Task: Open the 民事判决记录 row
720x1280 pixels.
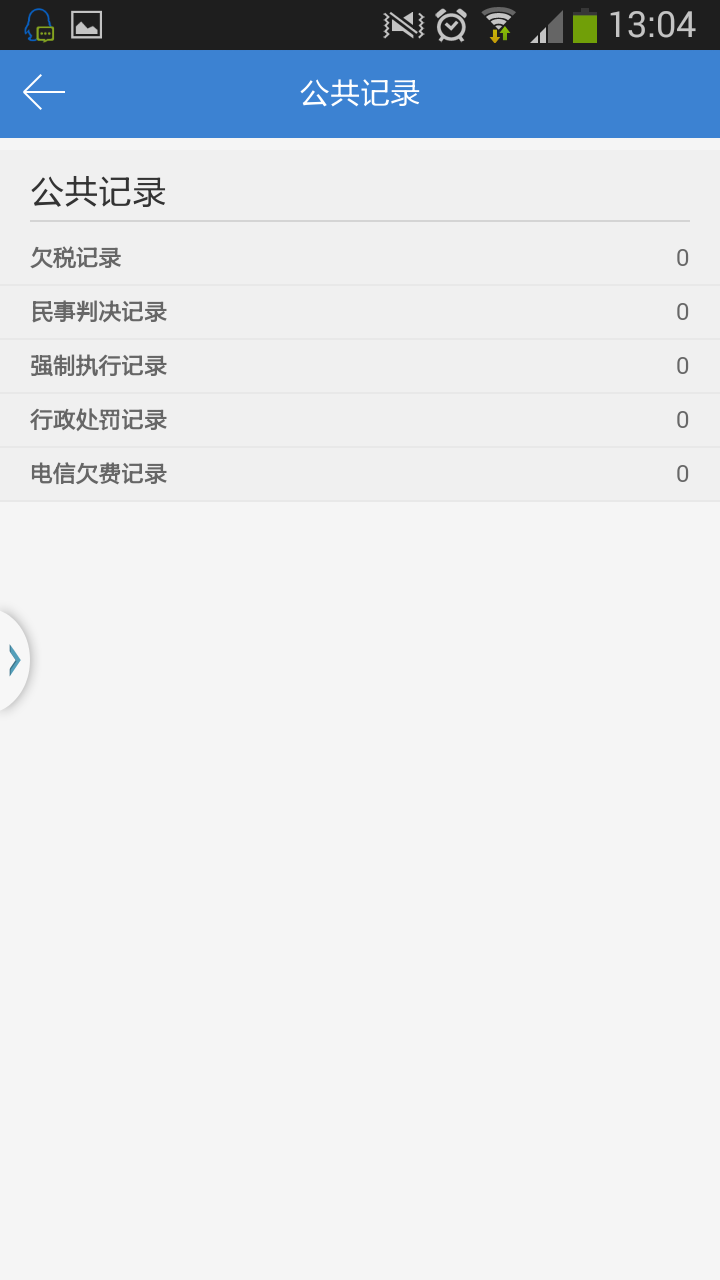Action: pyautogui.click(x=360, y=312)
